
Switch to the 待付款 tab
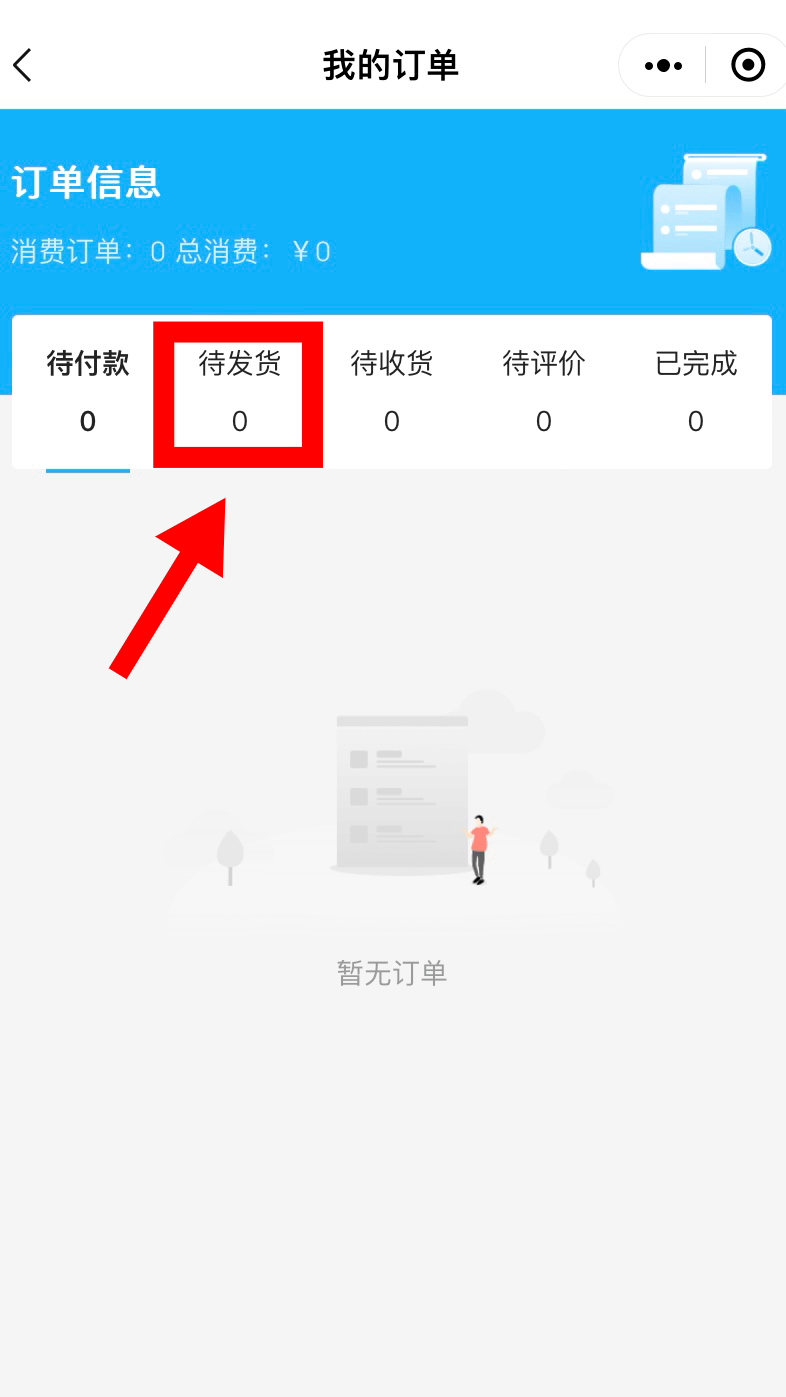[88, 392]
